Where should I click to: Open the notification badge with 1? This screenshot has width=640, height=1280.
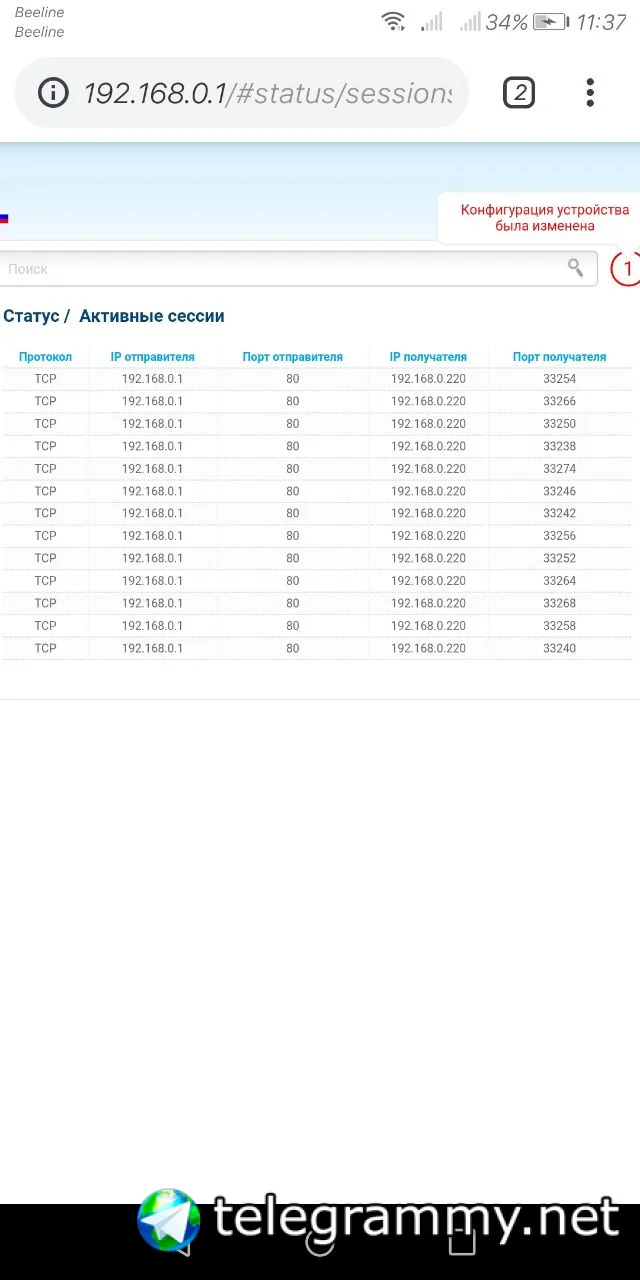tap(626, 268)
